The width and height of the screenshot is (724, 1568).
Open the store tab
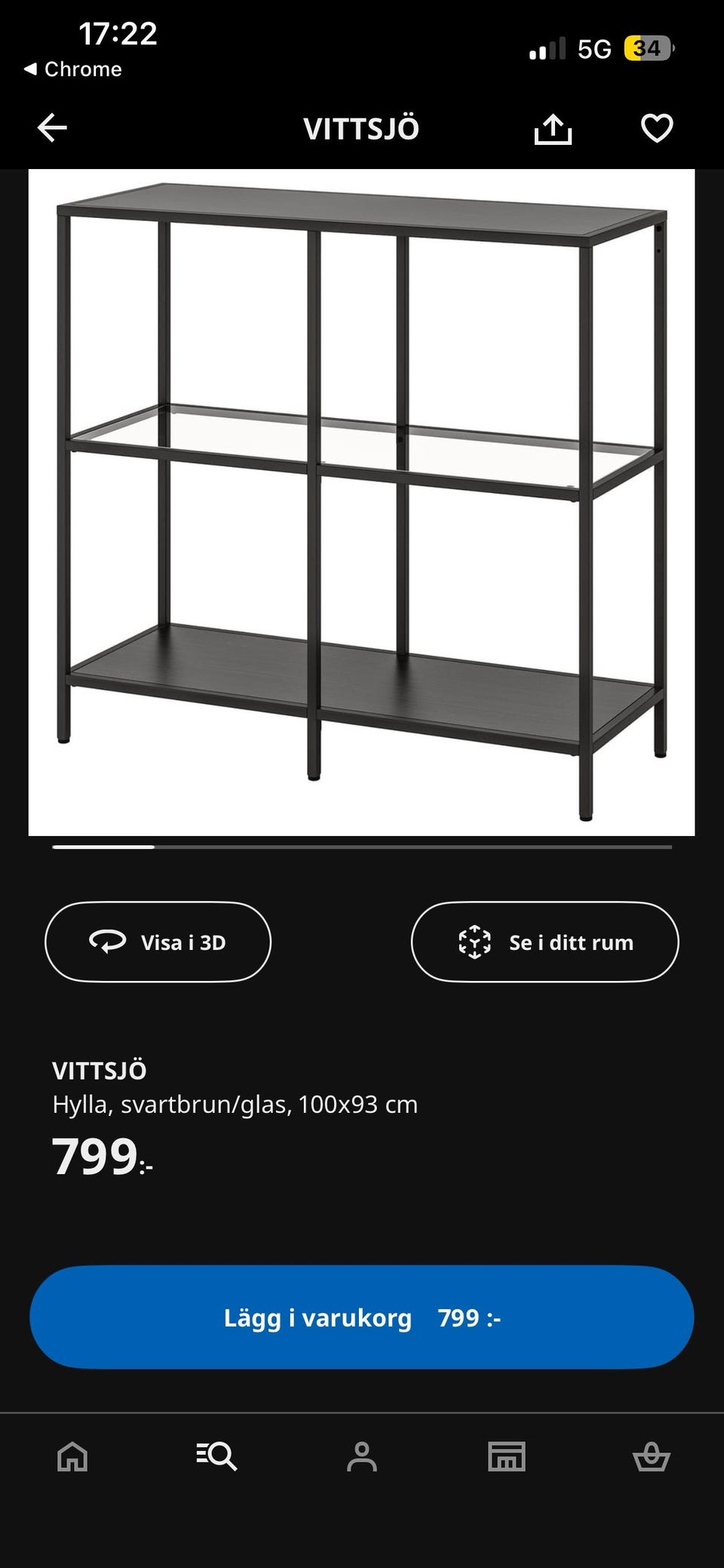point(507,1456)
